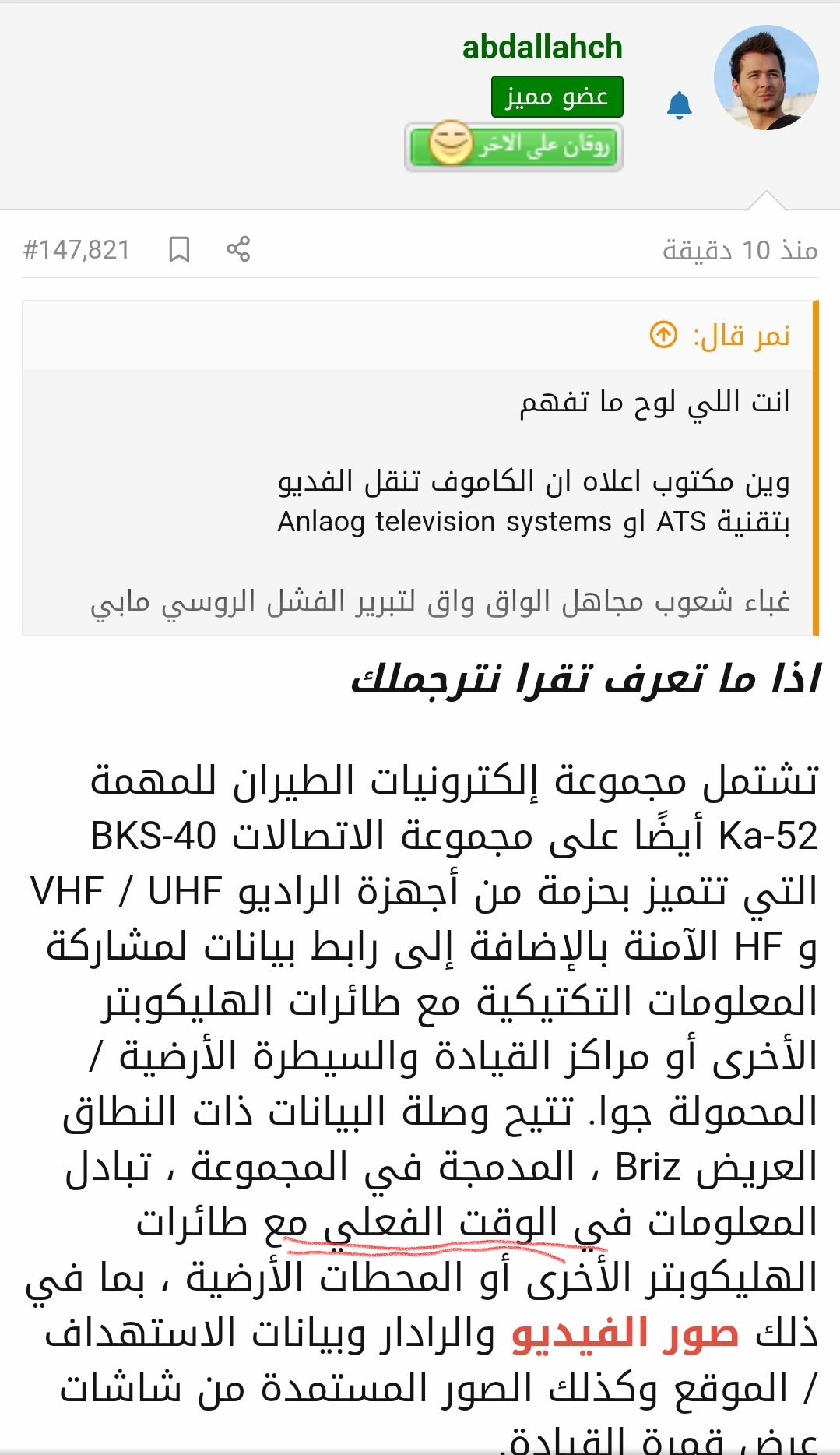This screenshot has width=840, height=1455.
Task: Share this post
Action: click(x=238, y=249)
